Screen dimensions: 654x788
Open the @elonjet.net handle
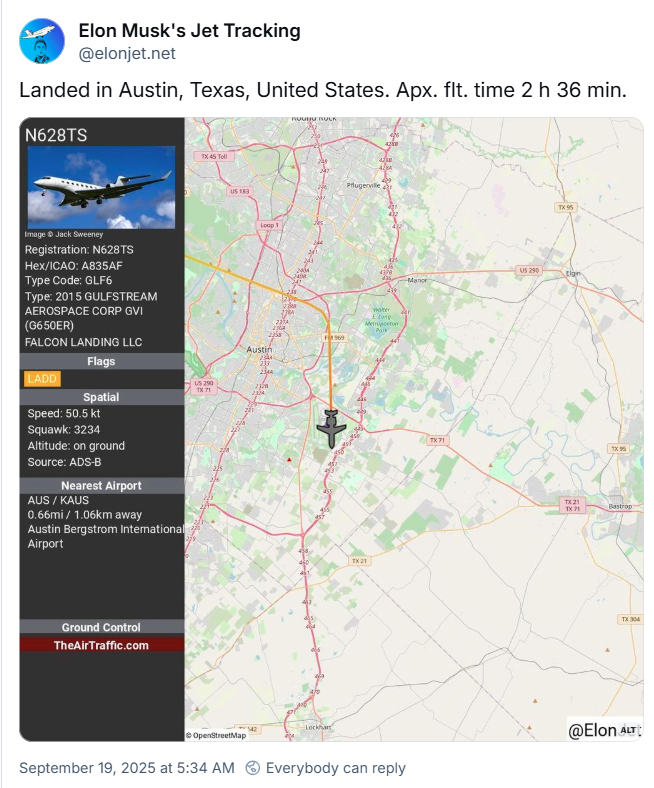pyautogui.click(x=127, y=53)
